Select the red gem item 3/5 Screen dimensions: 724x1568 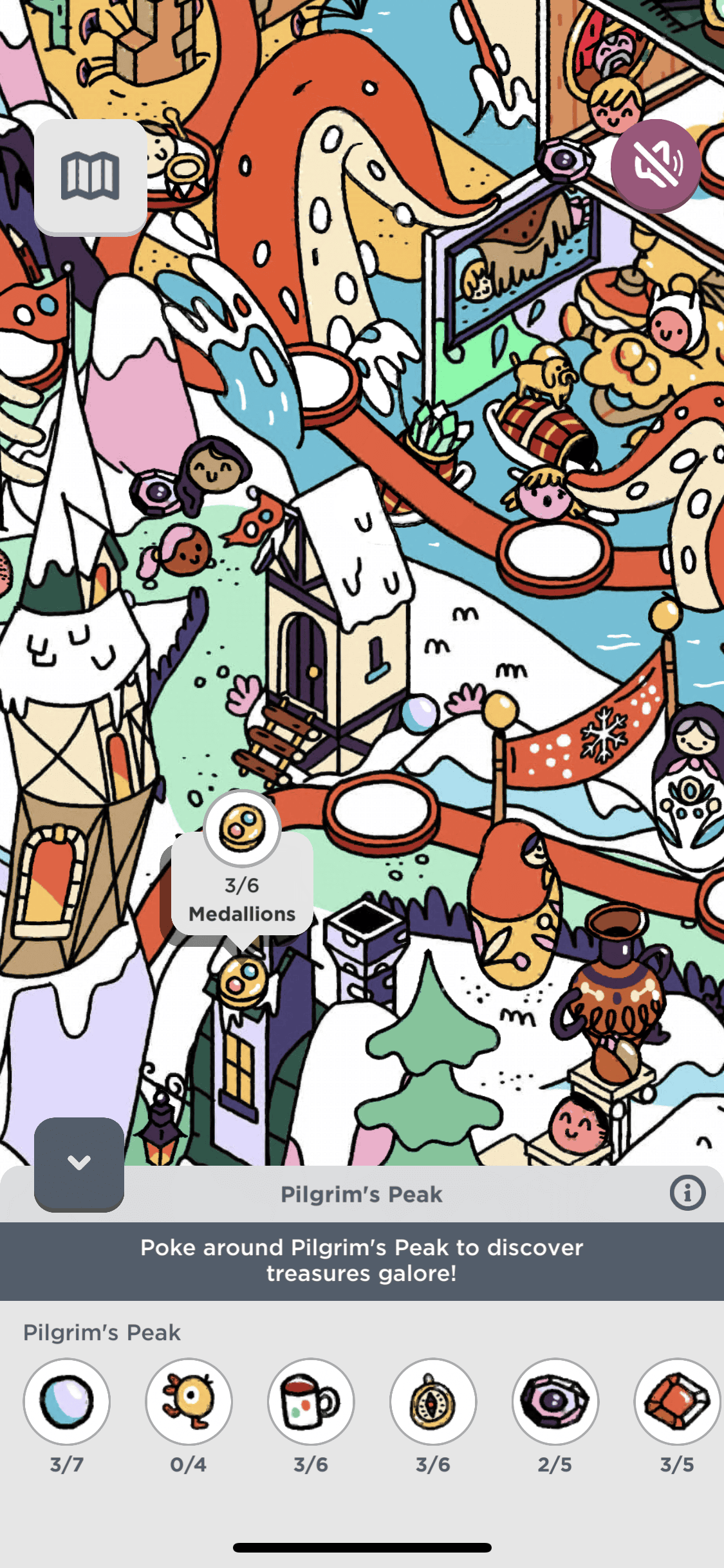click(676, 1401)
